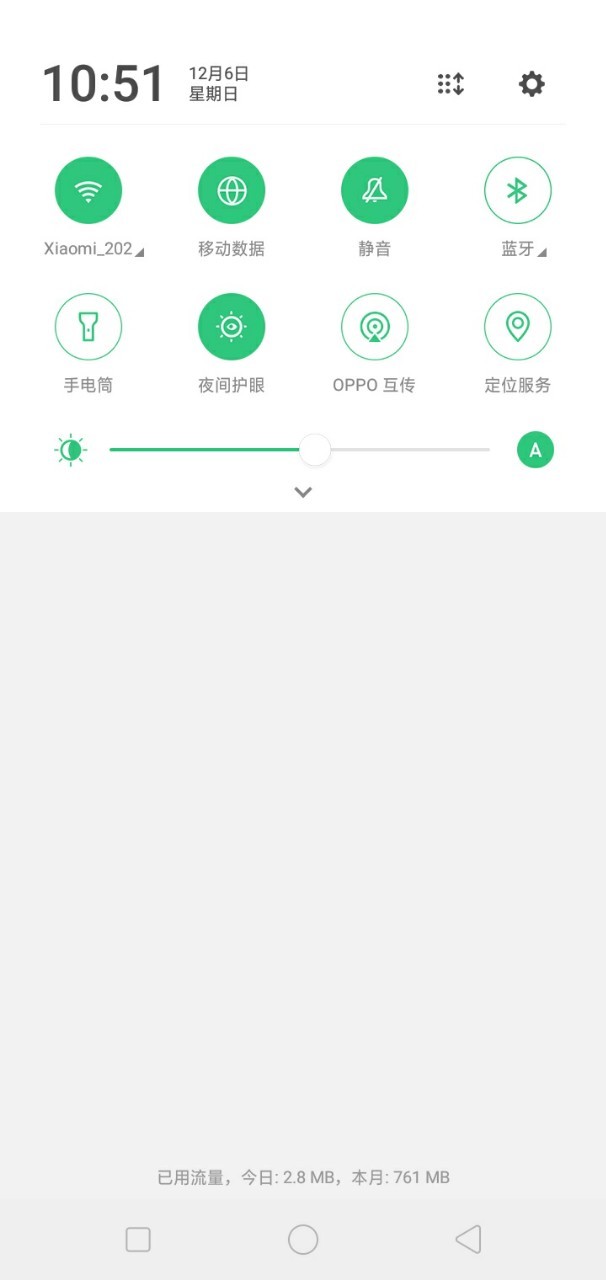The width and height of the screenshot is (606, 1280).
Task: Disable 移动数据 mobile data
Action: [x=232, y=190]
